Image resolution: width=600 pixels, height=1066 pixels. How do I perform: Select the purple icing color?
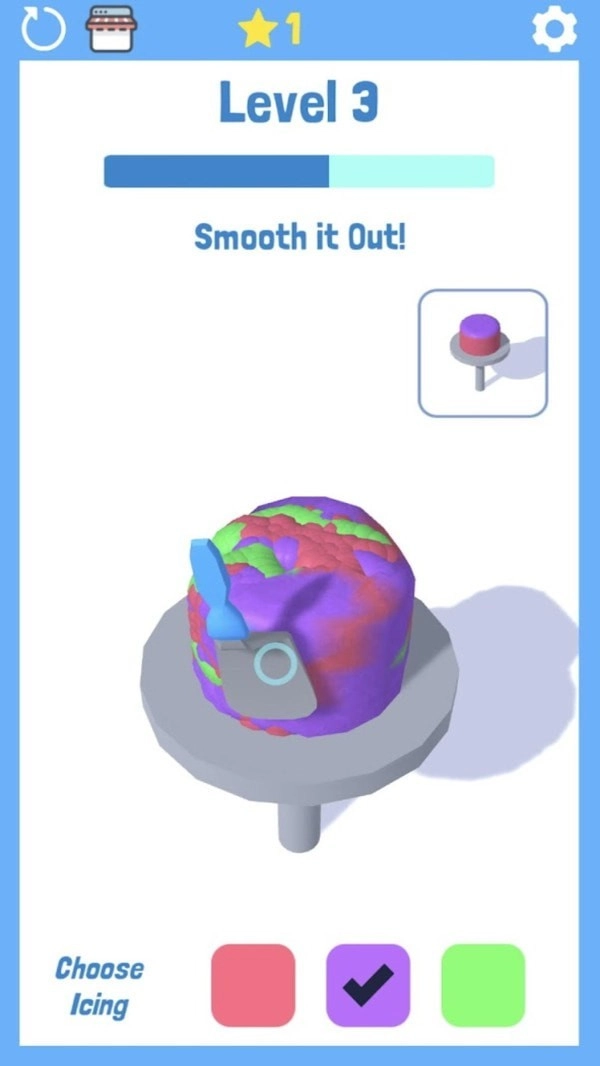[x=368, y=985]
